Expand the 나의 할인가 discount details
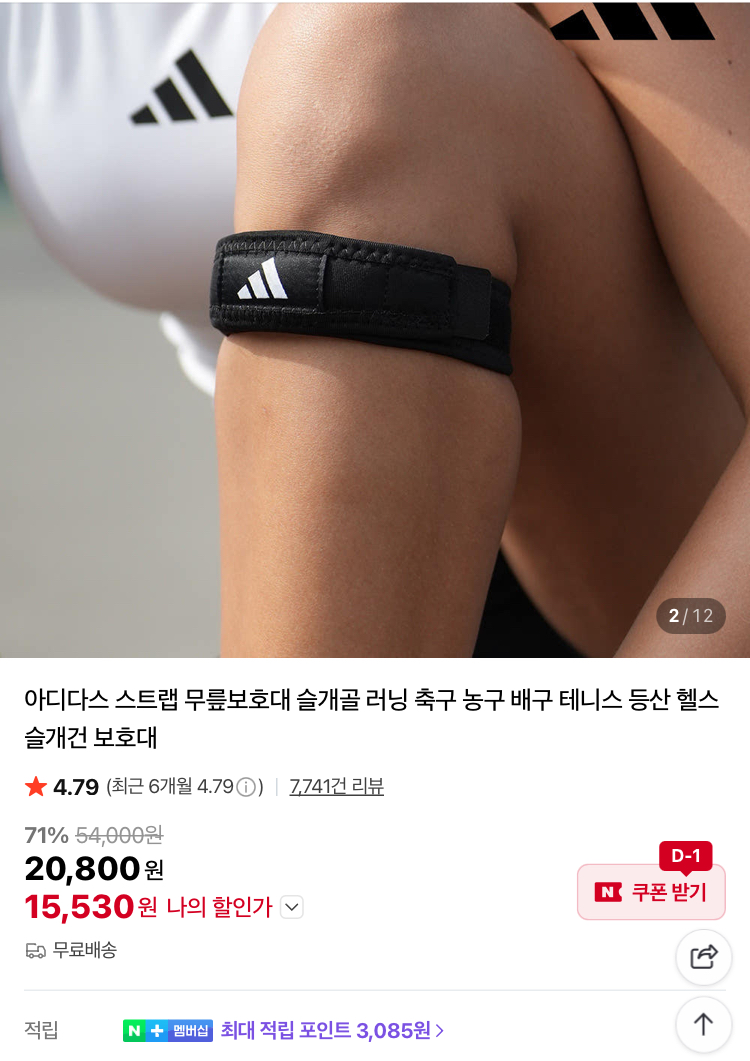 coord(291,908)
